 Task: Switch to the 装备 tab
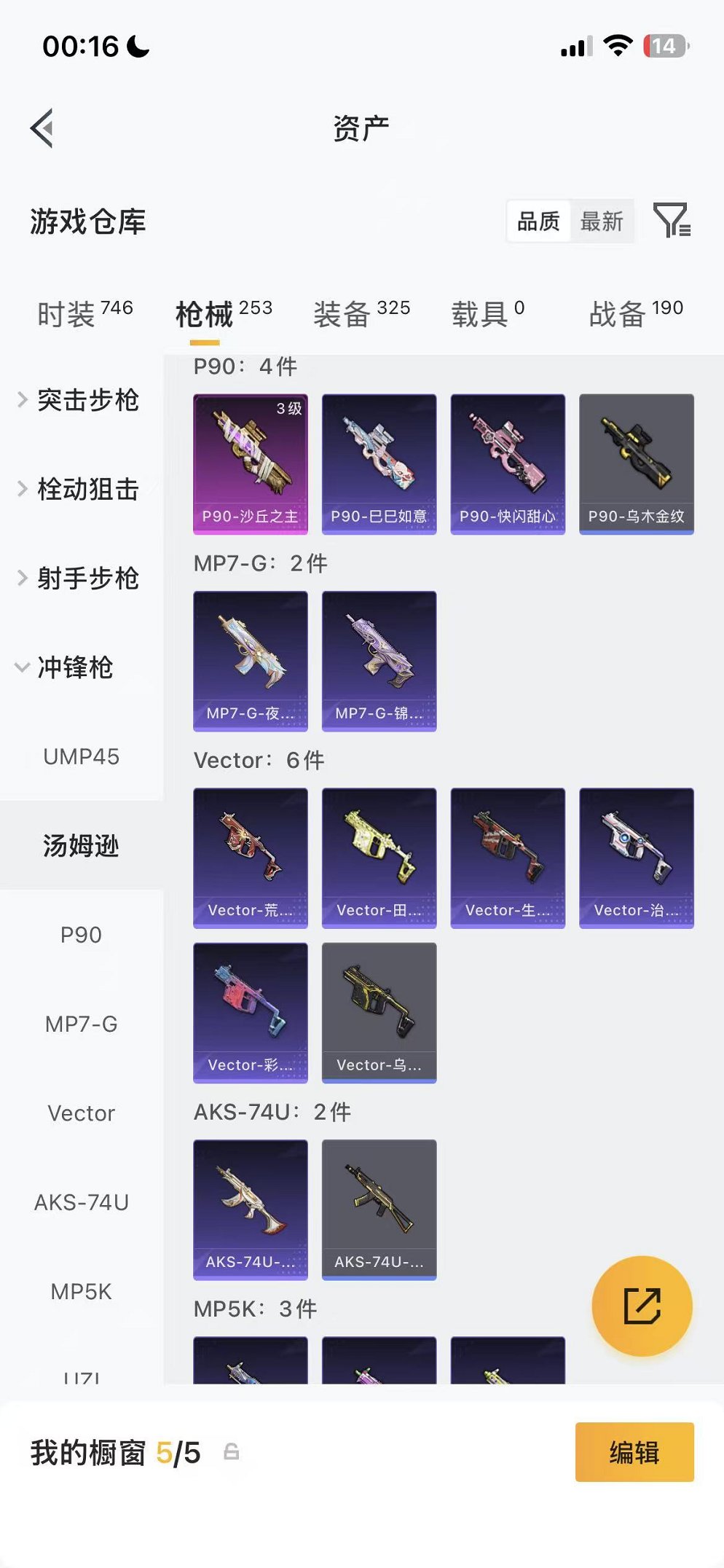[x=361, y=314]
